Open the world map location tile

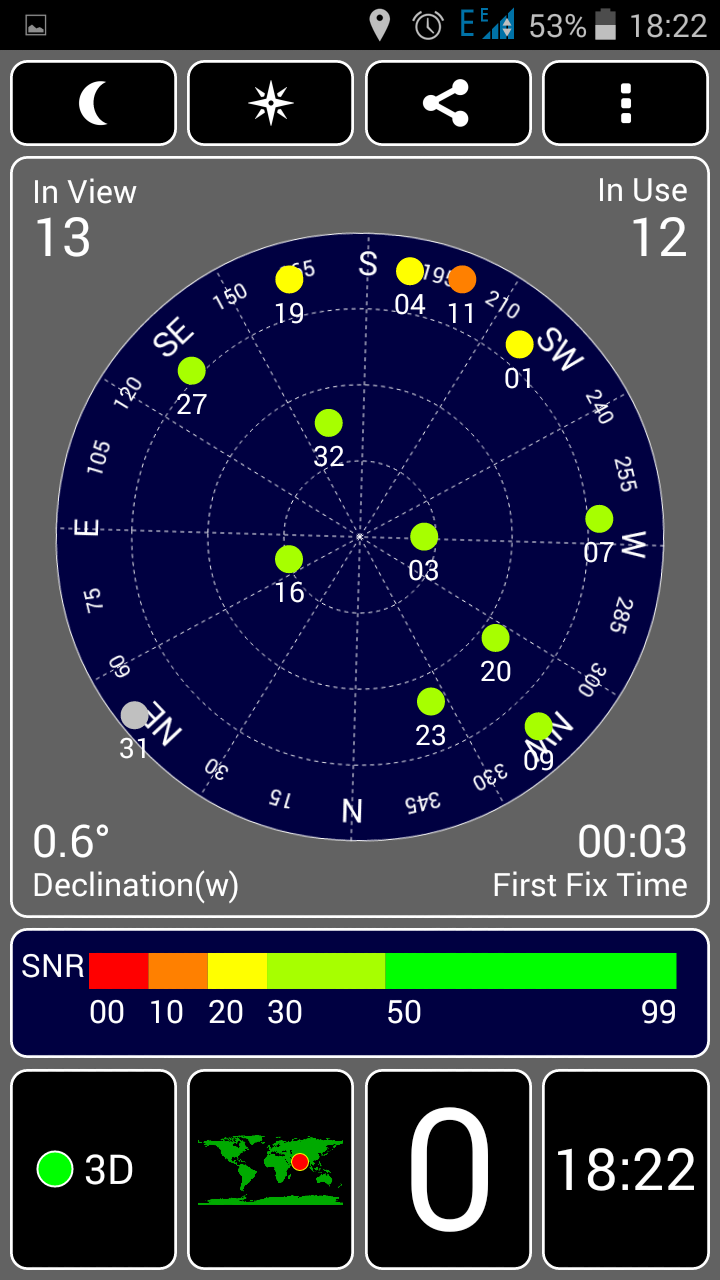271,1169
